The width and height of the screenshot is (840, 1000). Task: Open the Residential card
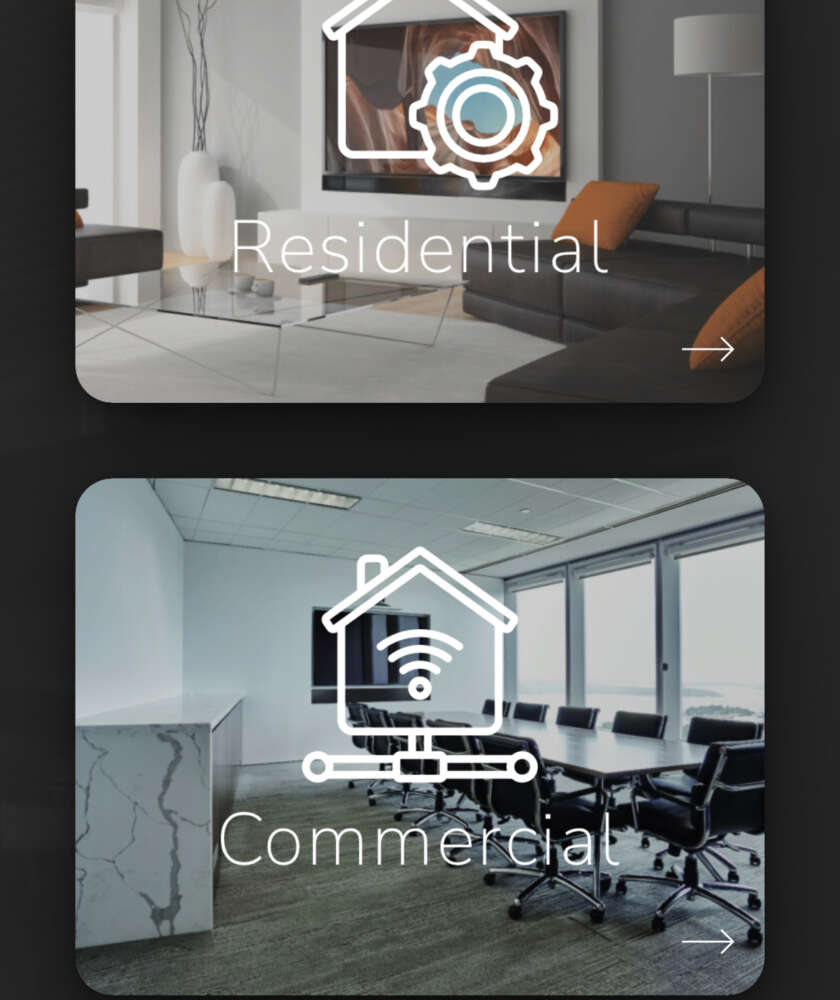coord(419,246)
